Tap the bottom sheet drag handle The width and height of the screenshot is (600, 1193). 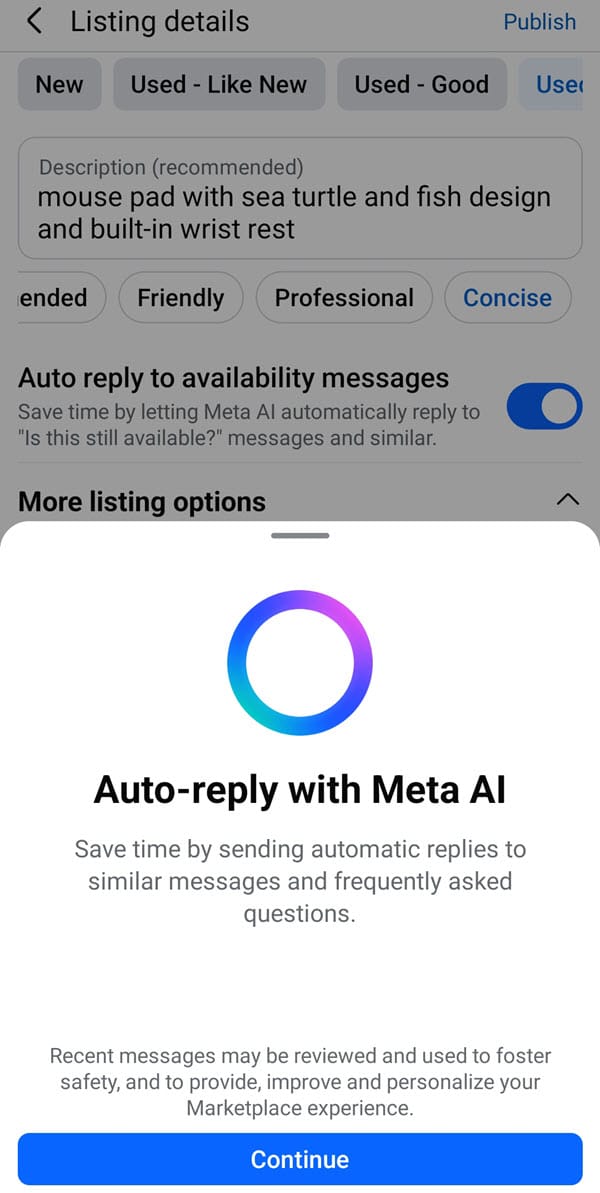coord(300,536)
